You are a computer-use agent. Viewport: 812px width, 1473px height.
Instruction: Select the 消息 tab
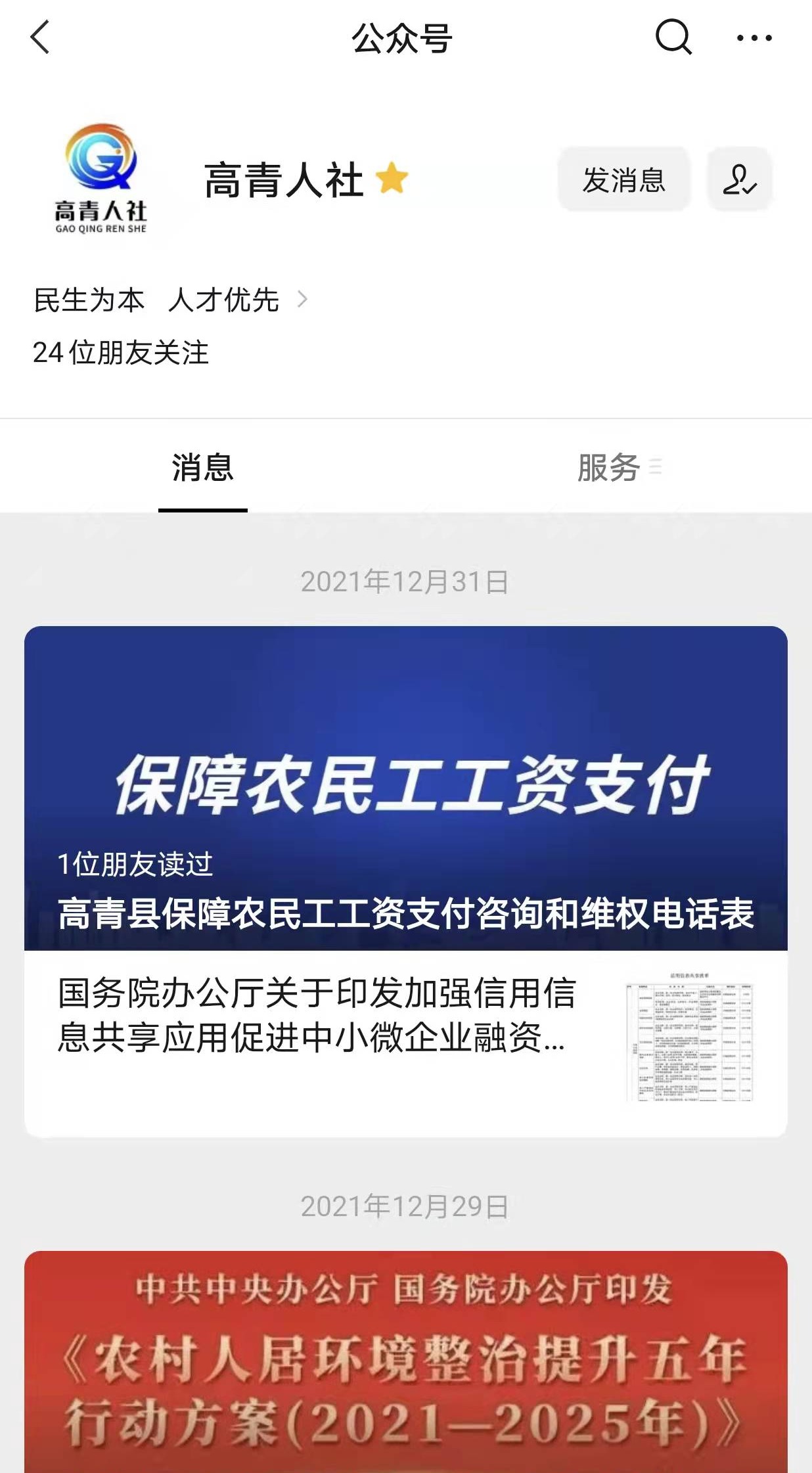tap(203, 468)
